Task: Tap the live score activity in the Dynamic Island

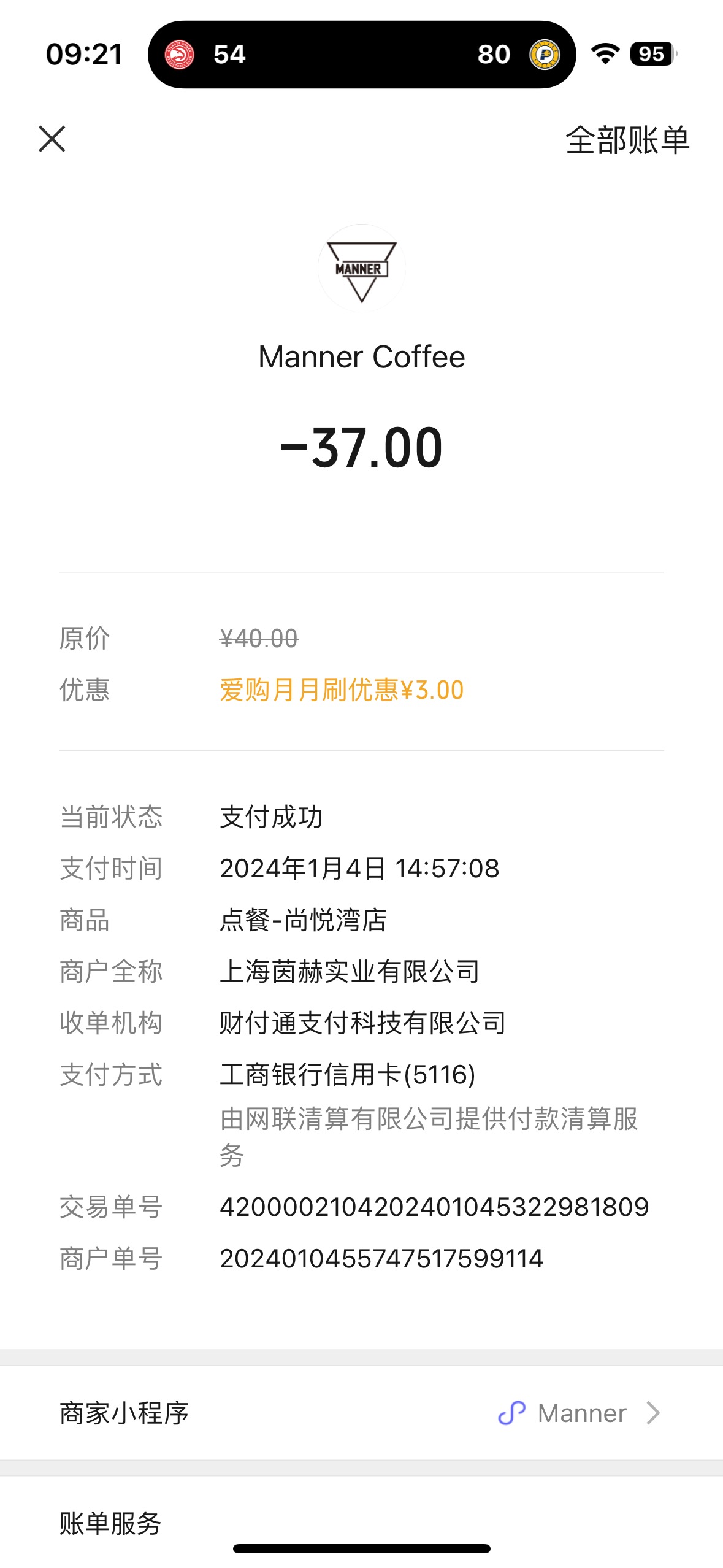Action: 362,55
